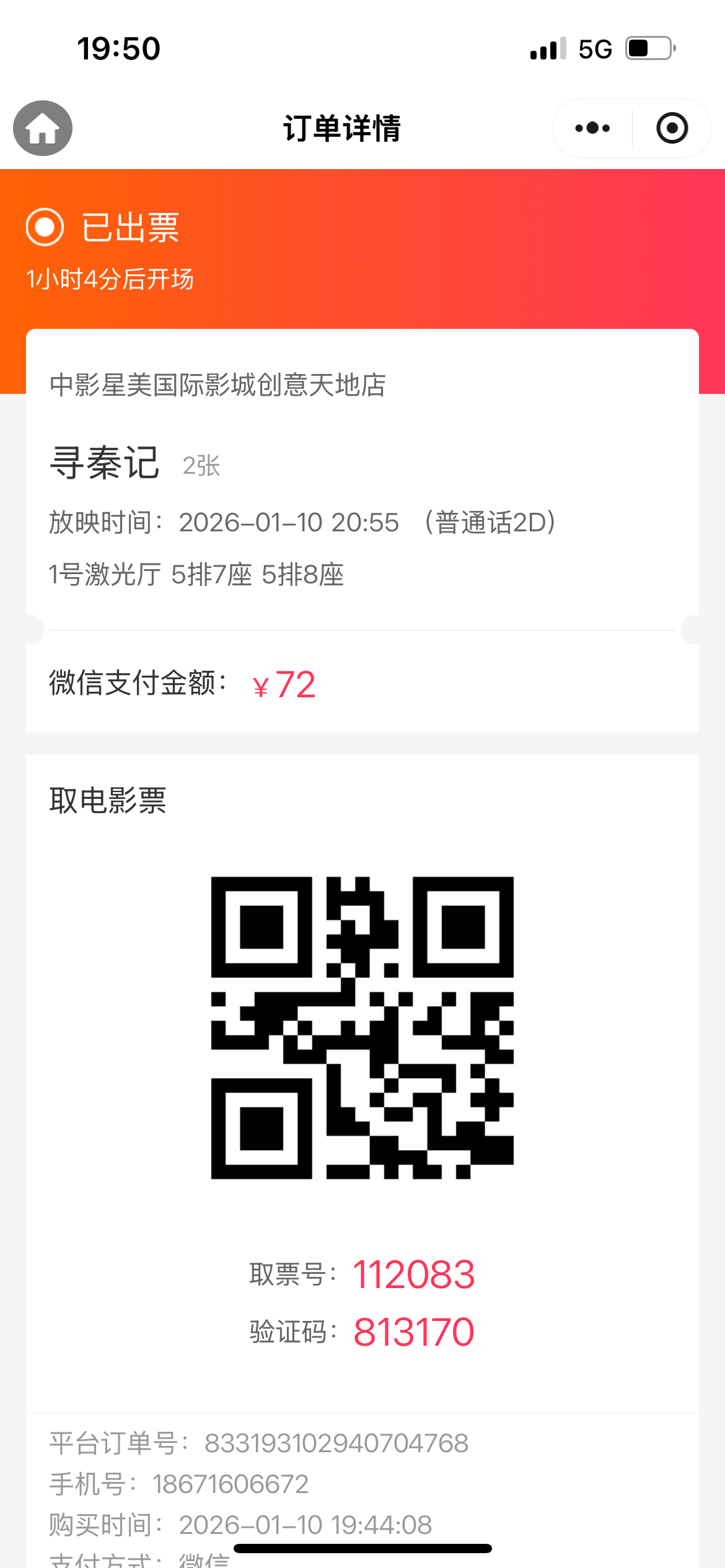This screenshot has height=1568, width=725.
Task: Go to the mini program home page
Action: [43, 128]
